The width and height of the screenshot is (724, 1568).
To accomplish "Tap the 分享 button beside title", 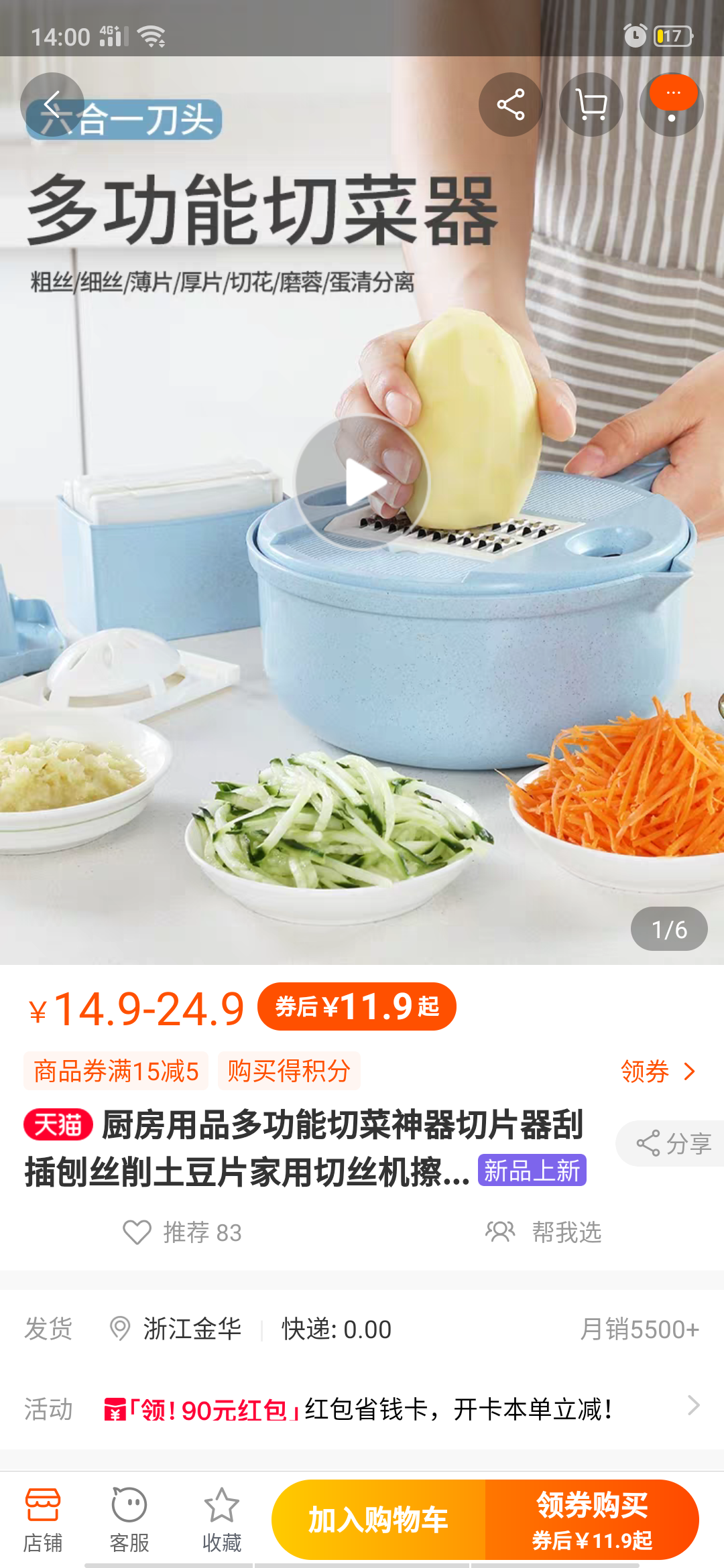I will point(673,1143).
